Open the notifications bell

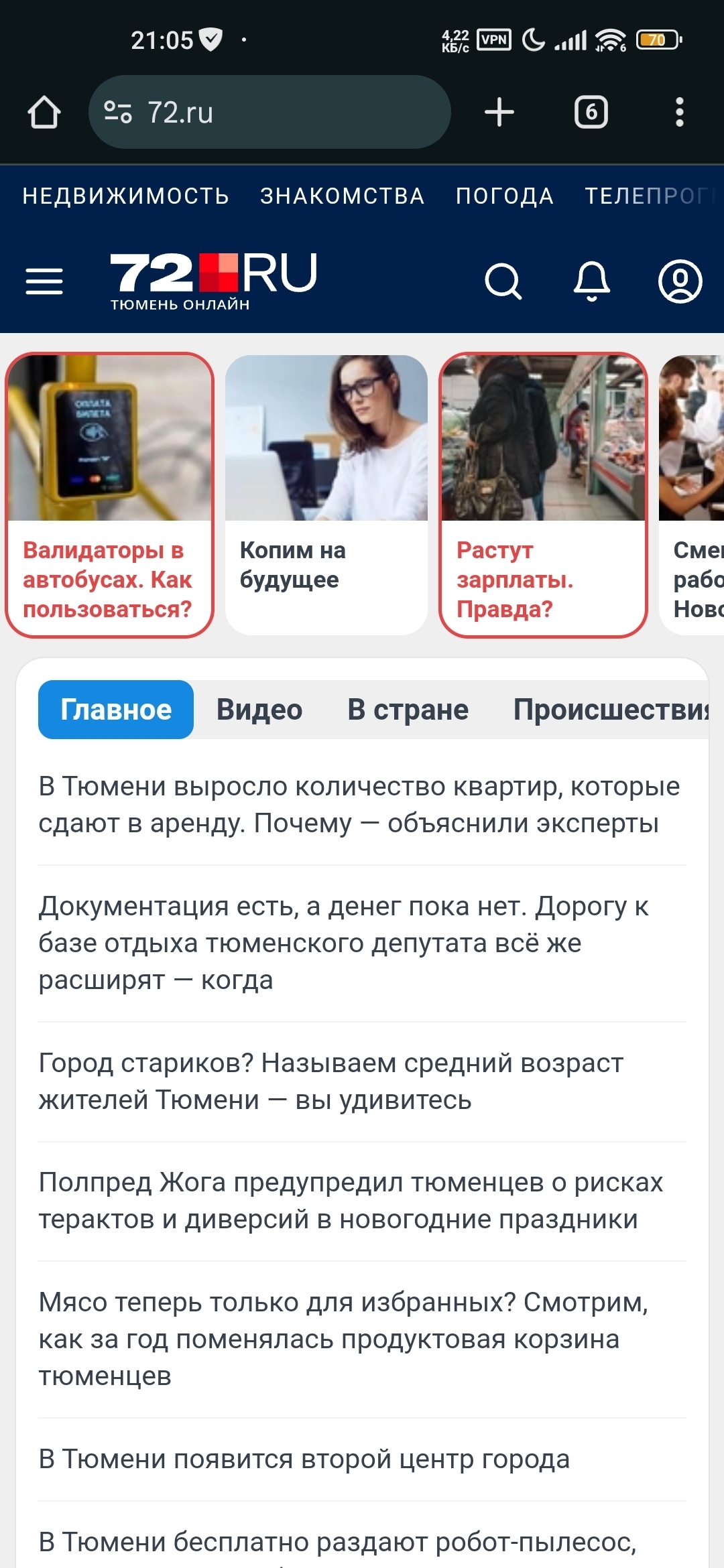tap(592, 281)
